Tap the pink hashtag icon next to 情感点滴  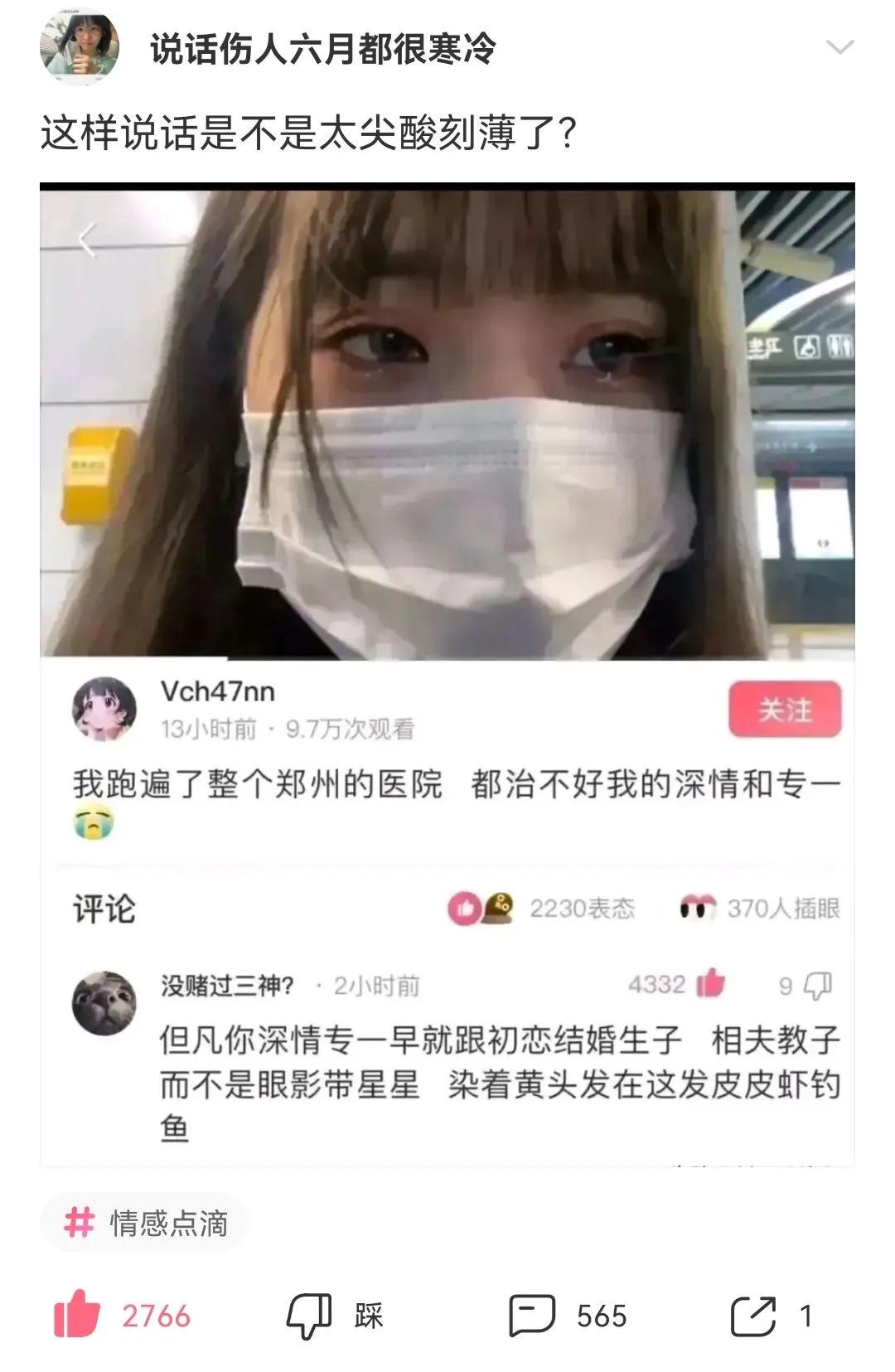pos(79,1223)
